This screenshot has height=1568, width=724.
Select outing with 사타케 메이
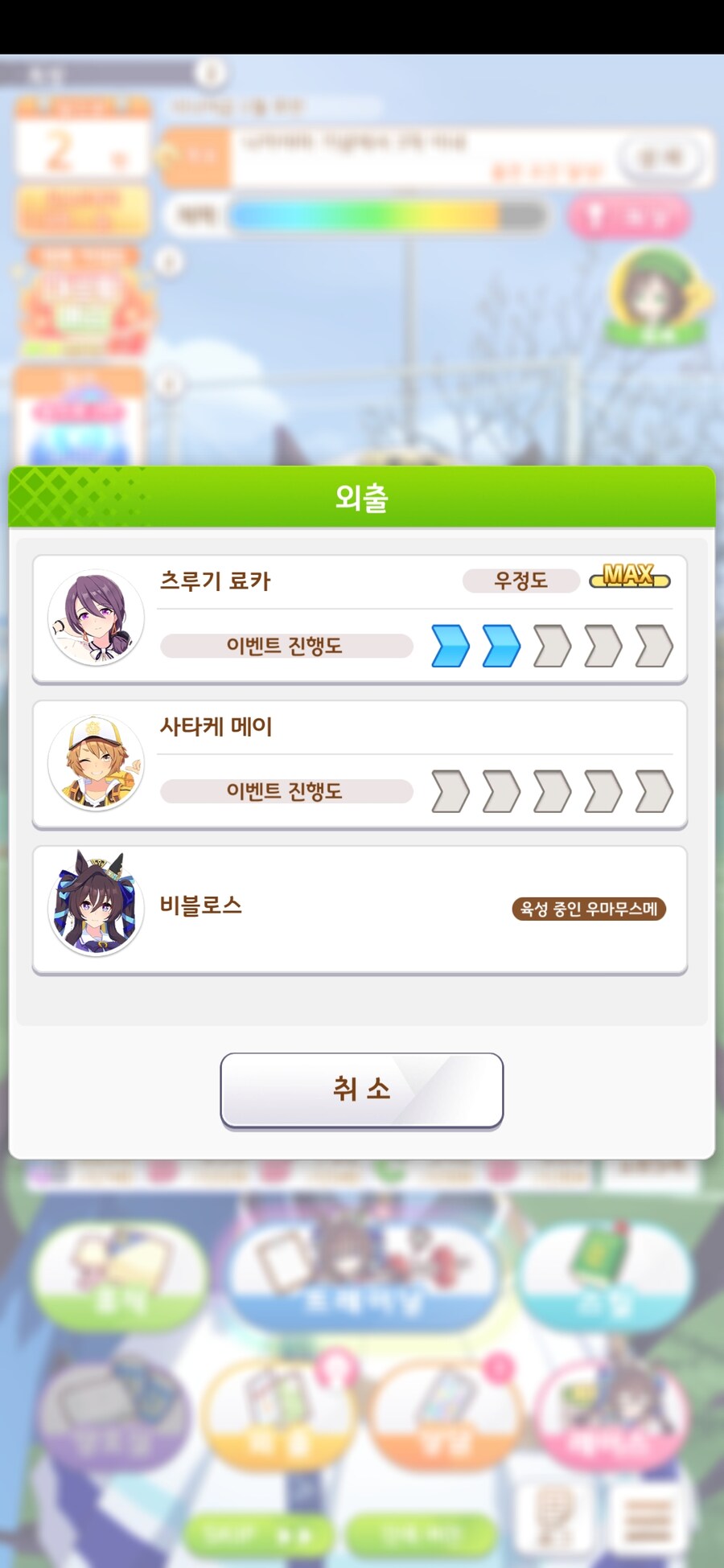[x=360, y=764]
